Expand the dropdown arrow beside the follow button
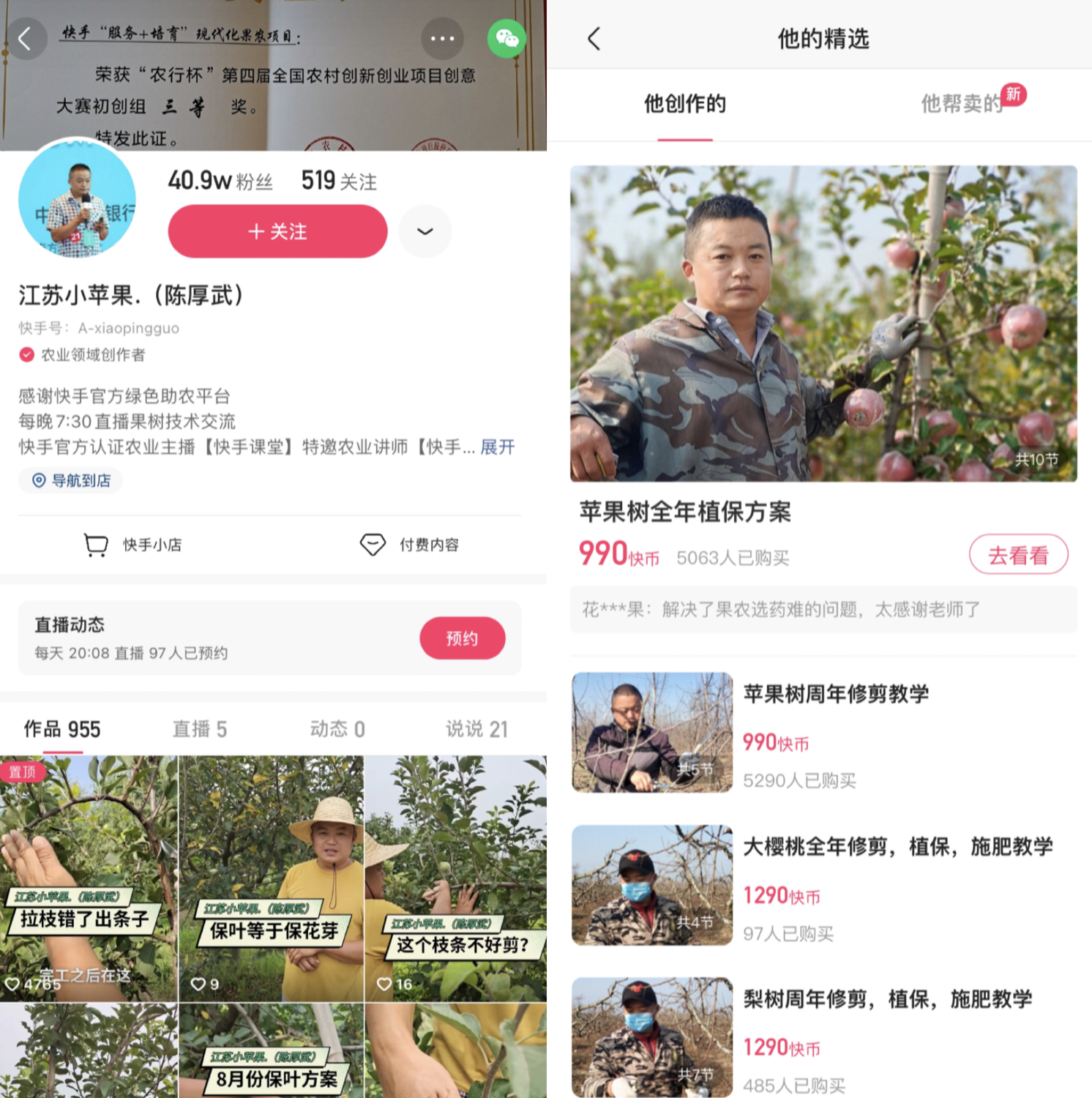The width and height of the screenshot is (1092, 1098). 425,231
